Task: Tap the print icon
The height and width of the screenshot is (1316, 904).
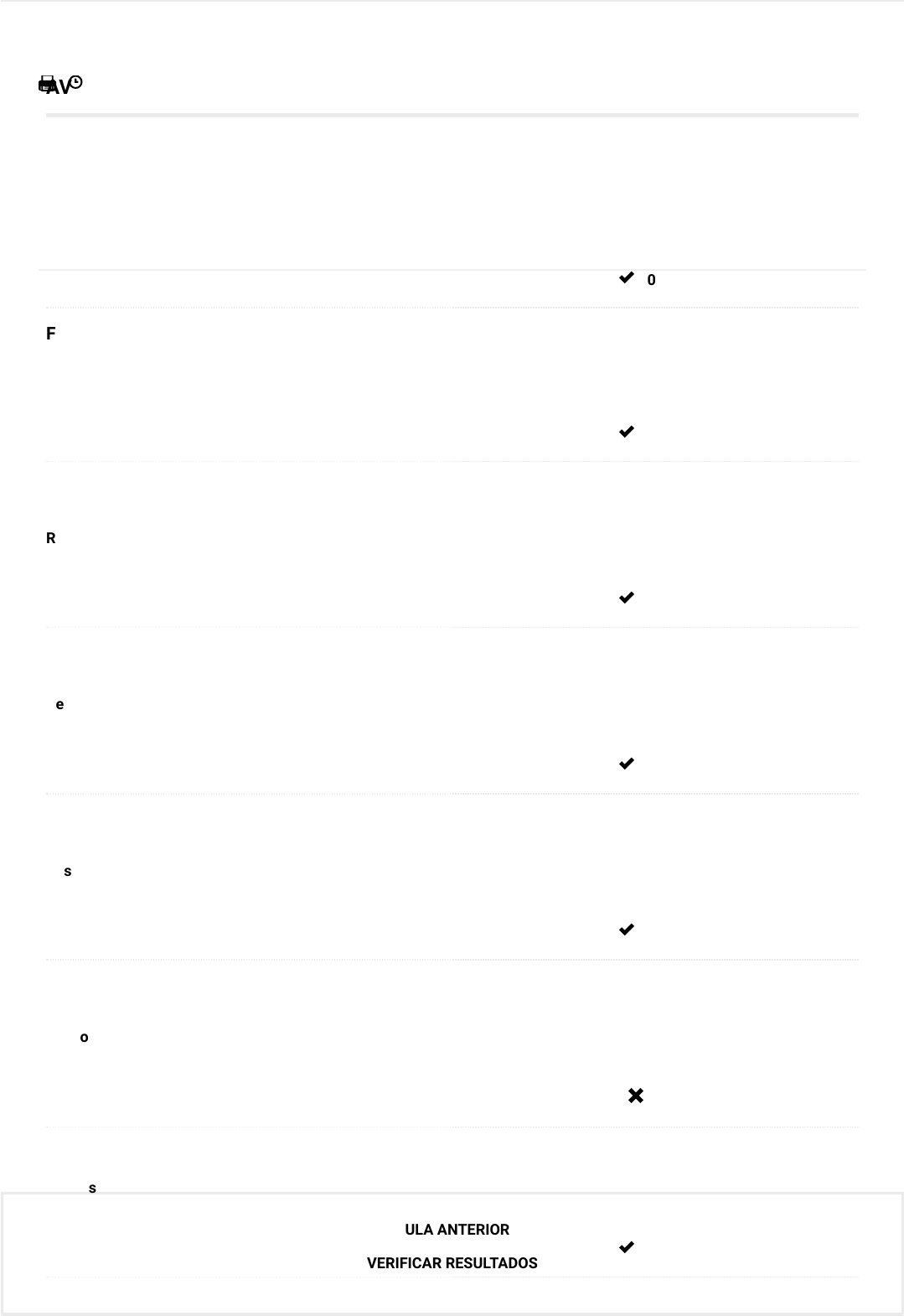Action: (47, 83)
